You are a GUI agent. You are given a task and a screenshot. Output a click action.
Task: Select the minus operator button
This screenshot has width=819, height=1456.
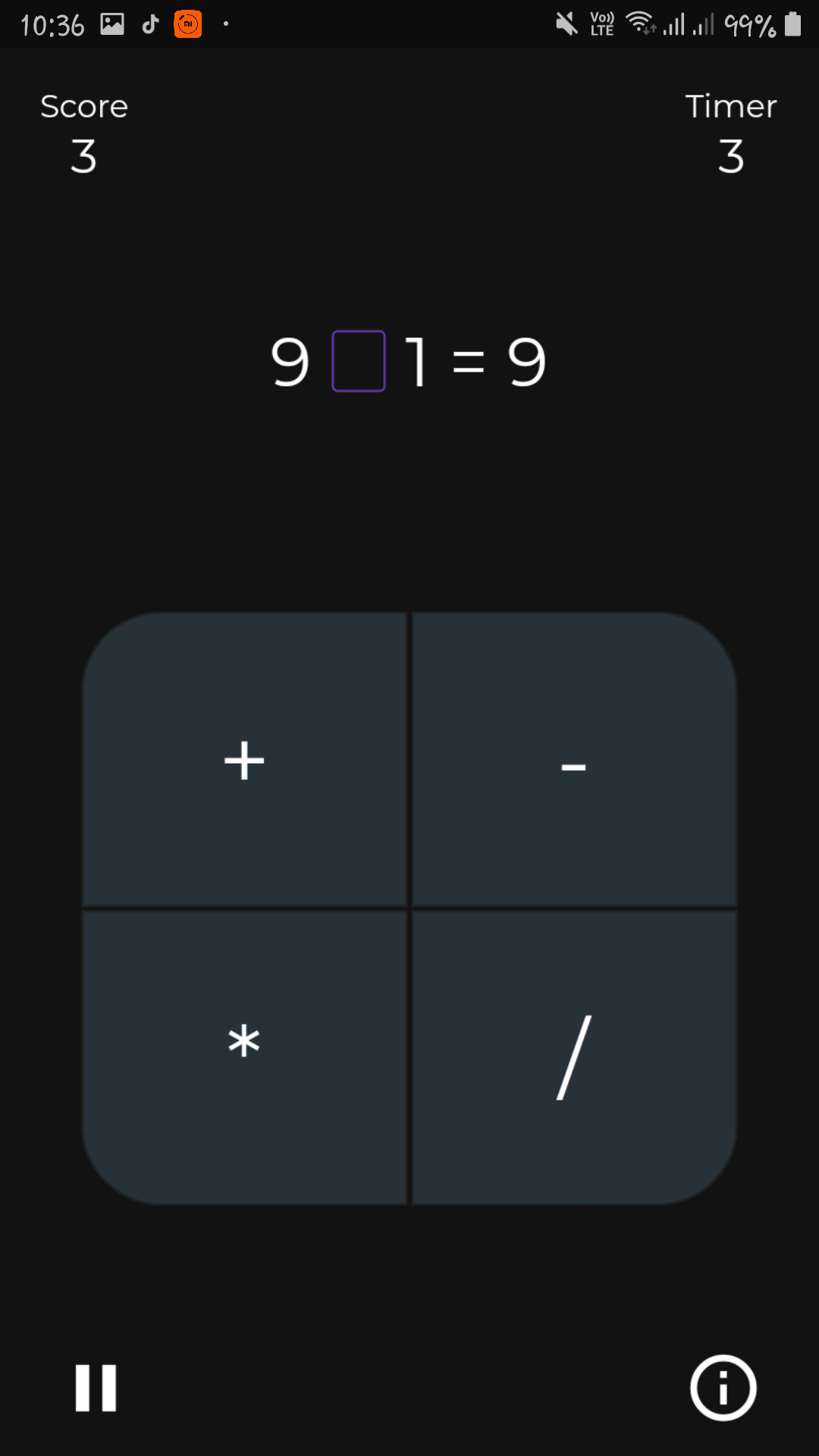click(574, 760)
